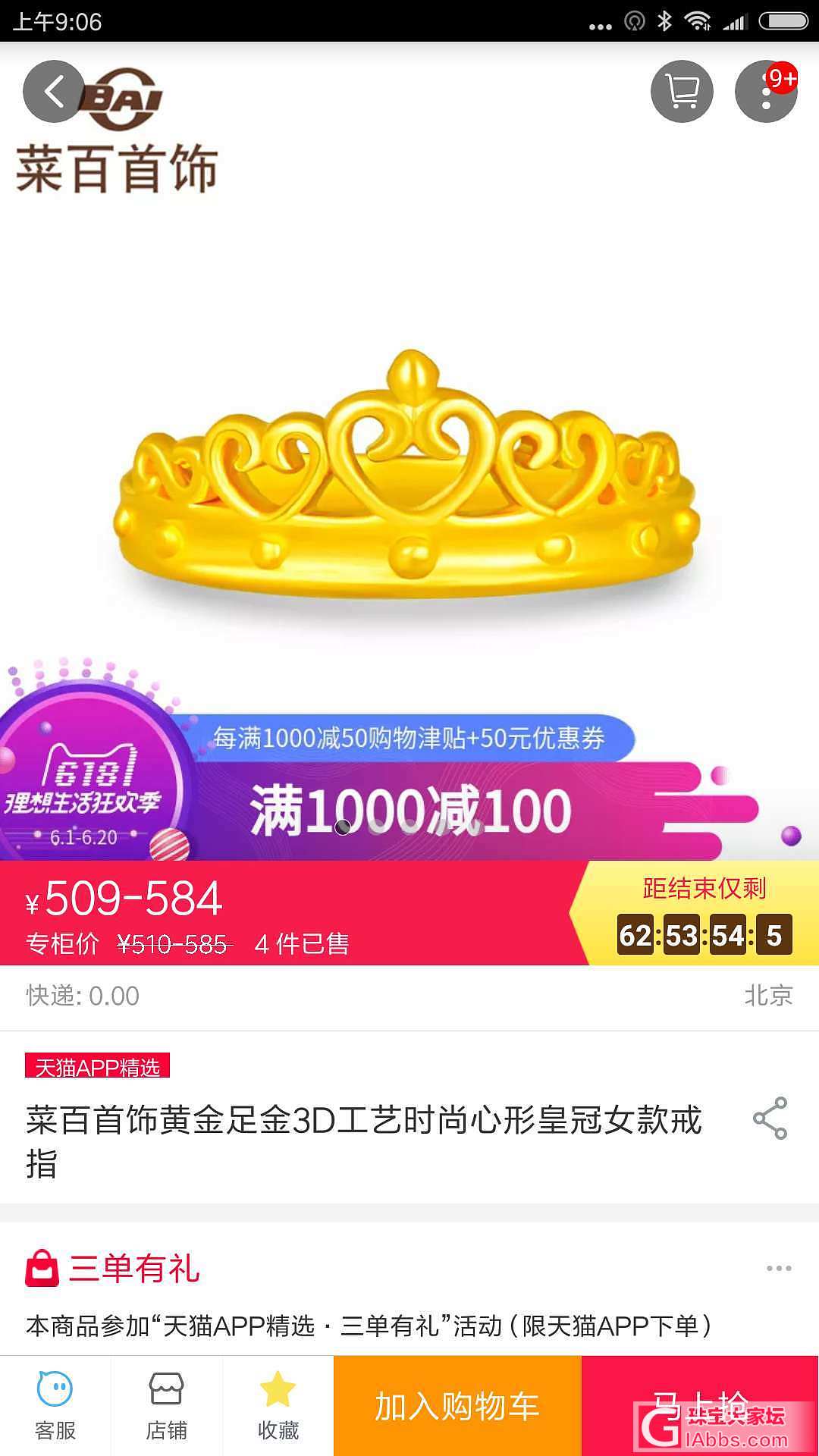The image size is (819, 1456).
Task: Share this ring product
Action: click(770, 1118)
